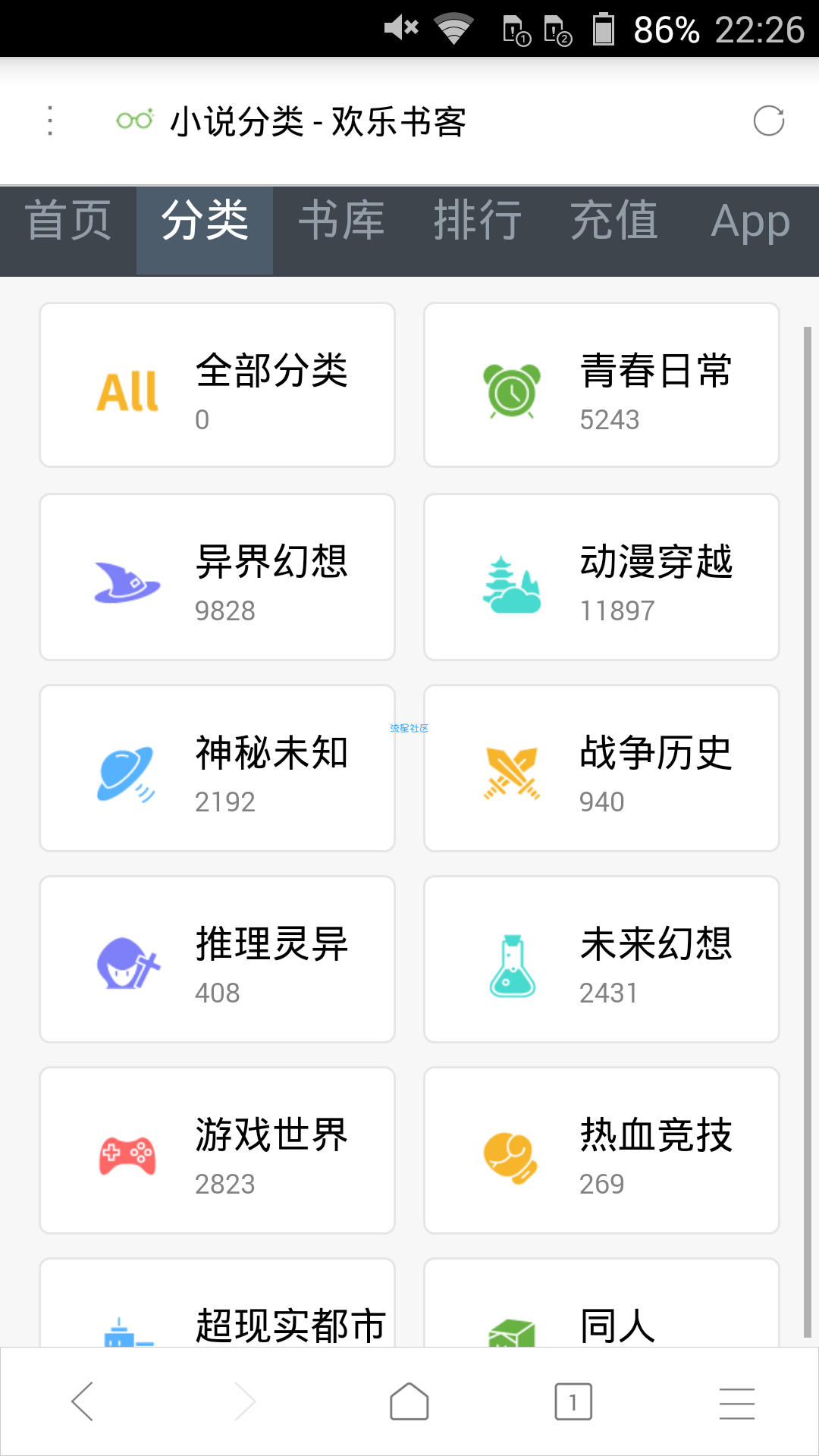This screenshot has height=1456, width=819.
Task: Switch to the 首页 tab
Action: coord(68,221)
